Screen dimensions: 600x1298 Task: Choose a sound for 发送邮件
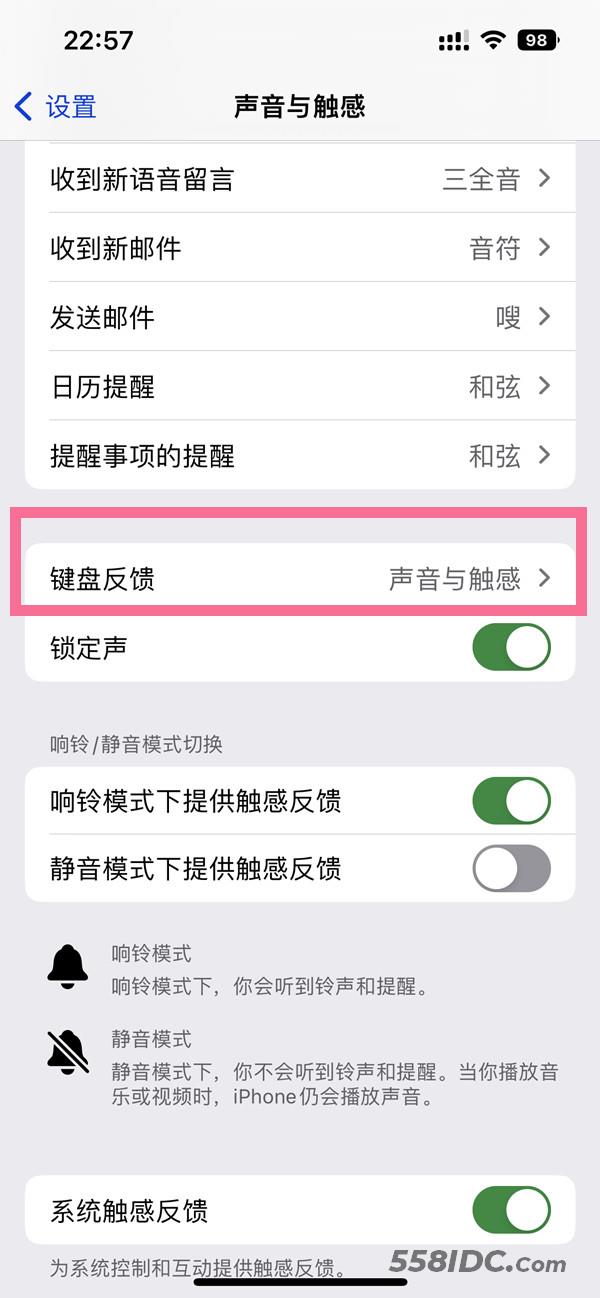tap(300, 317)
